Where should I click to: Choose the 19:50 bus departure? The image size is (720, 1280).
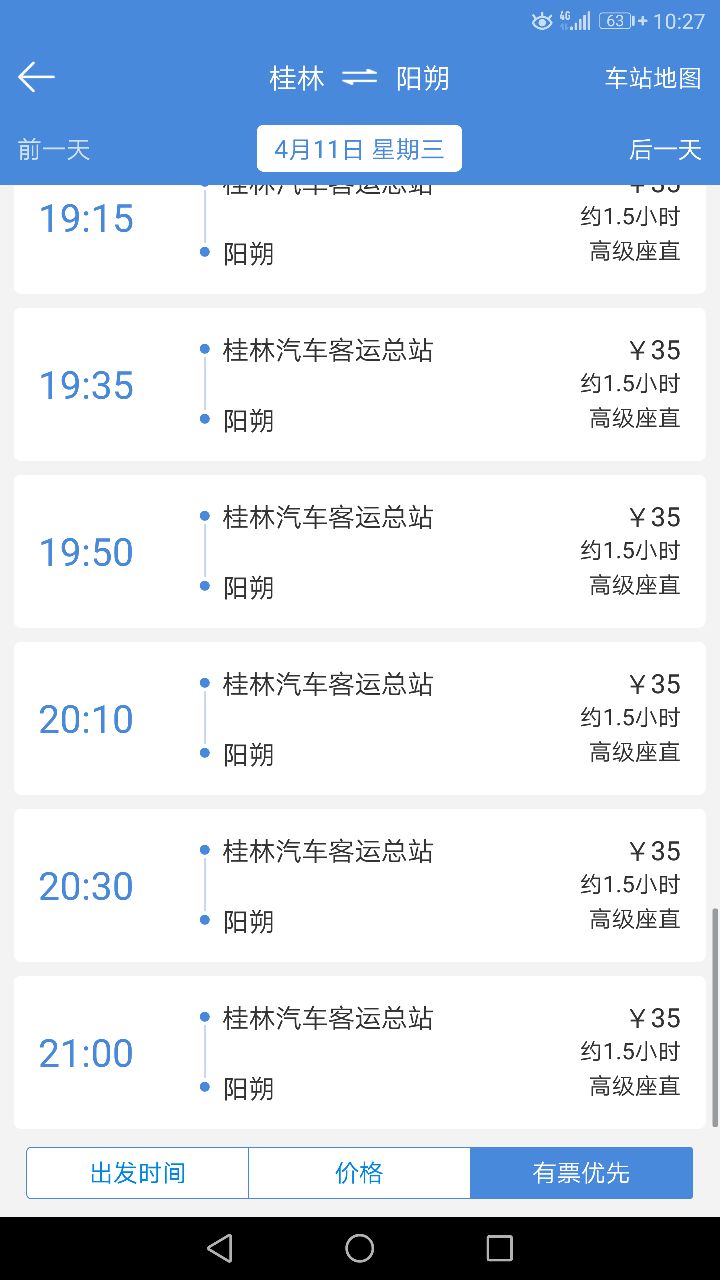tap(360, 551)
